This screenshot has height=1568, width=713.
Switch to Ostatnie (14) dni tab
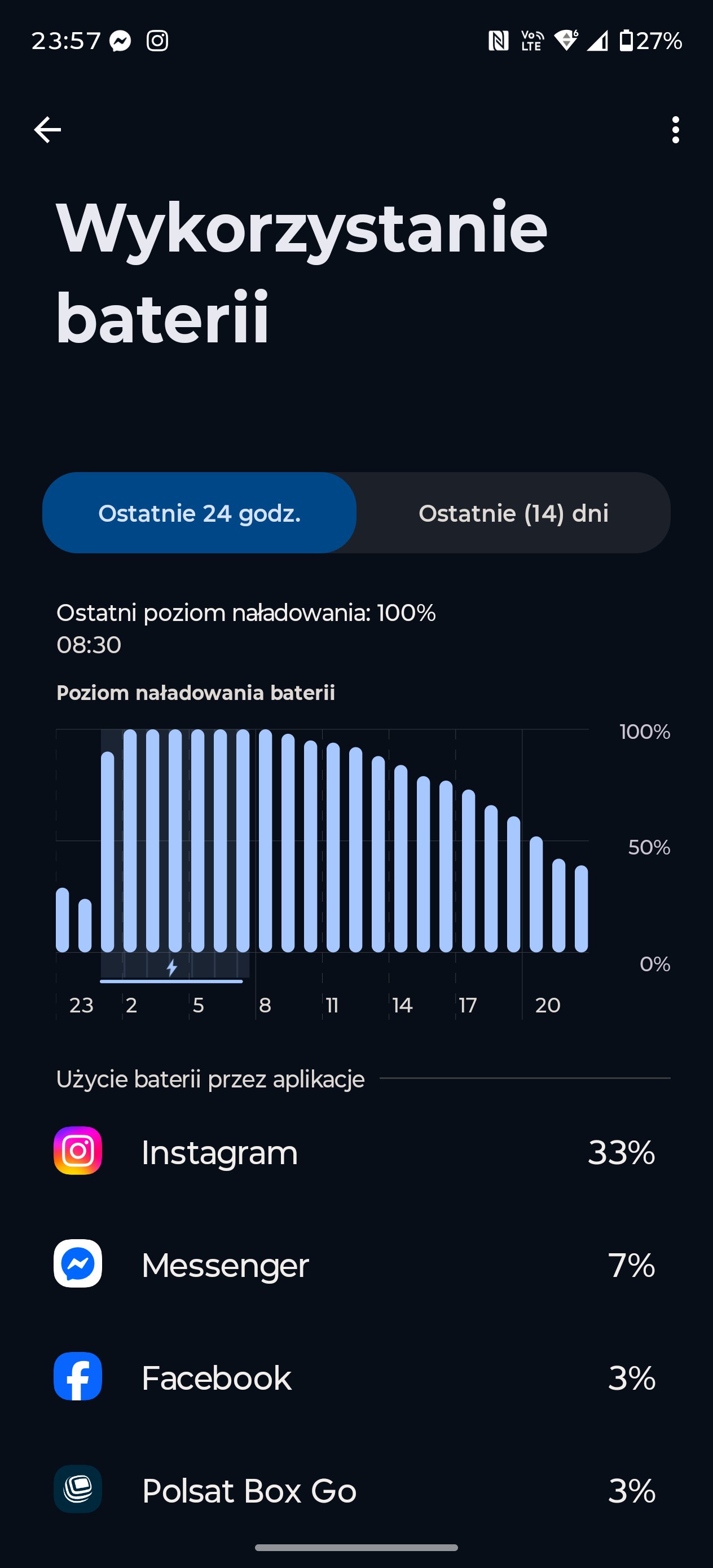(513, 513)
